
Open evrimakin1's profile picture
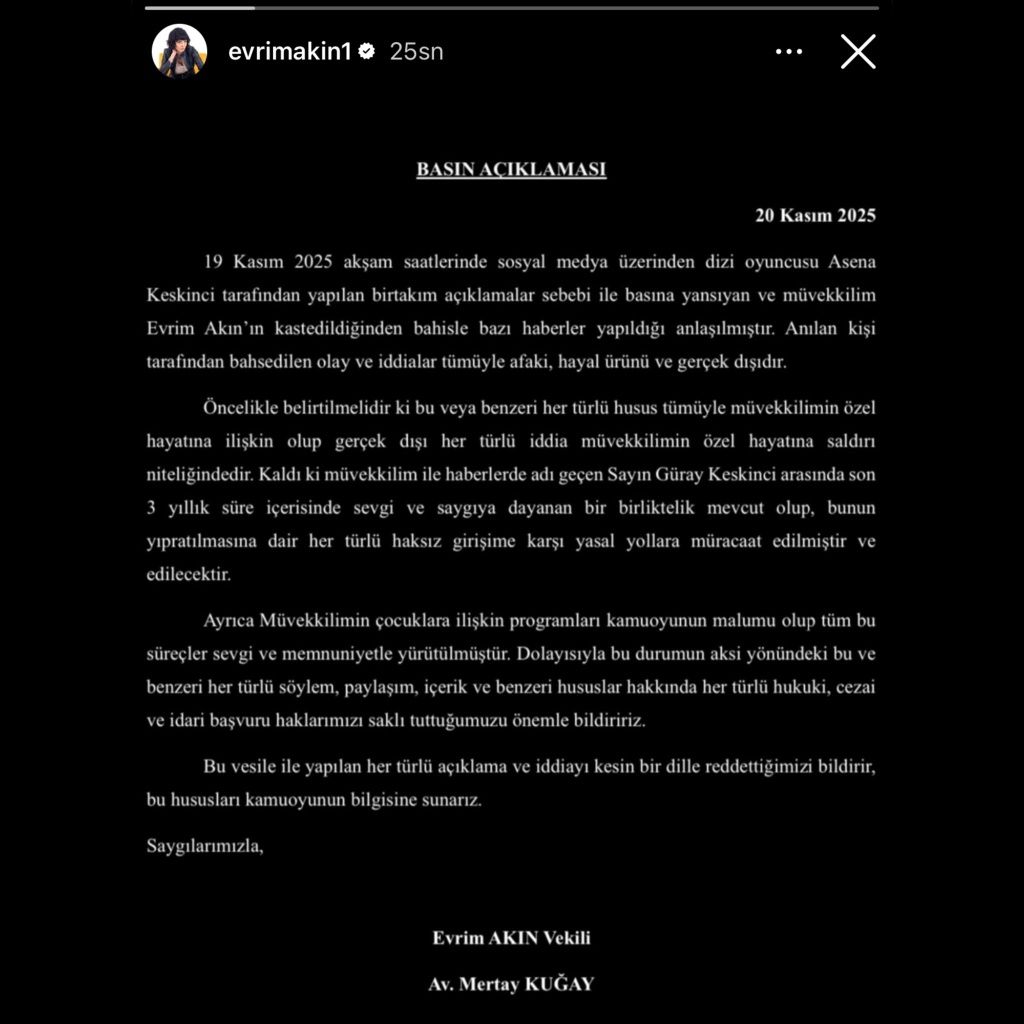(179, 52)
